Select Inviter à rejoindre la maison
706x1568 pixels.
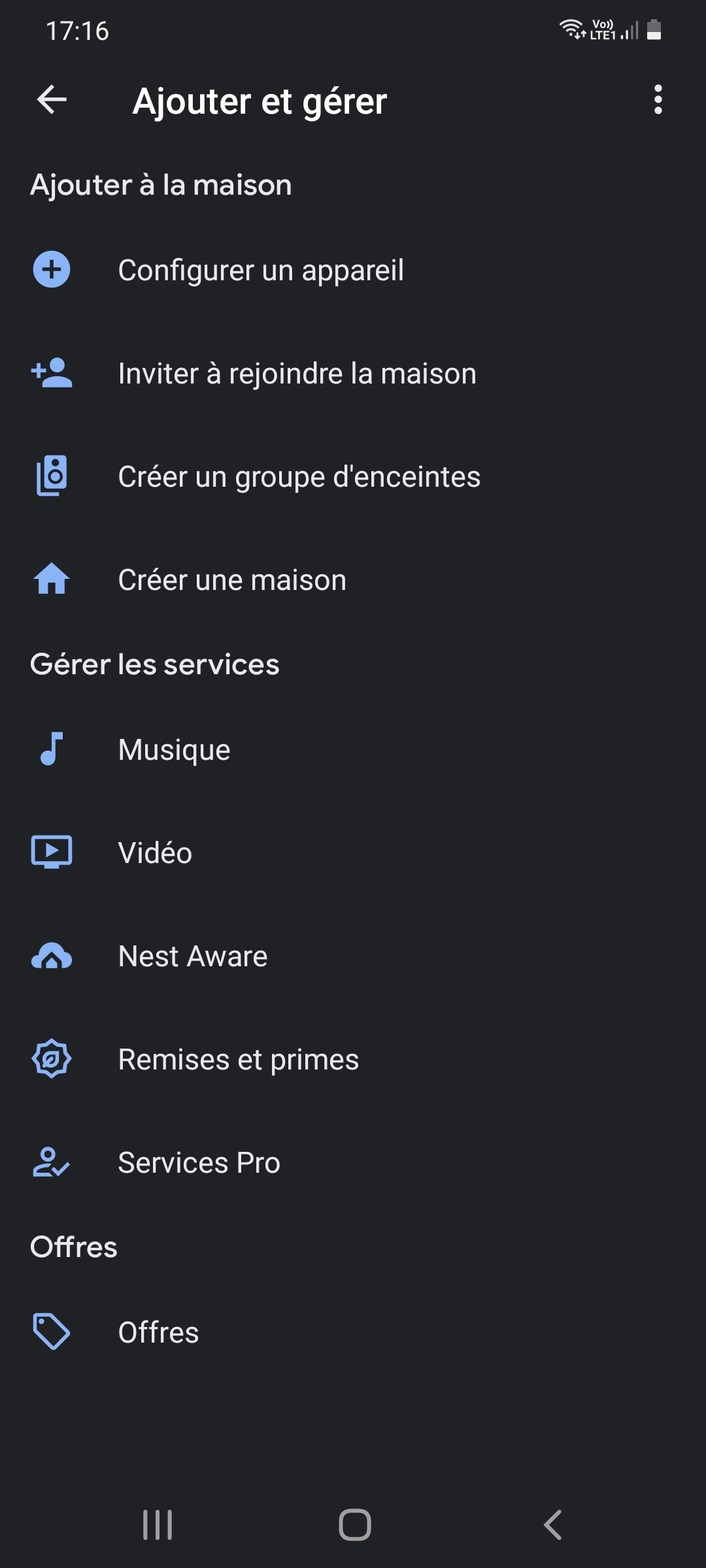[x=353, y=373]
